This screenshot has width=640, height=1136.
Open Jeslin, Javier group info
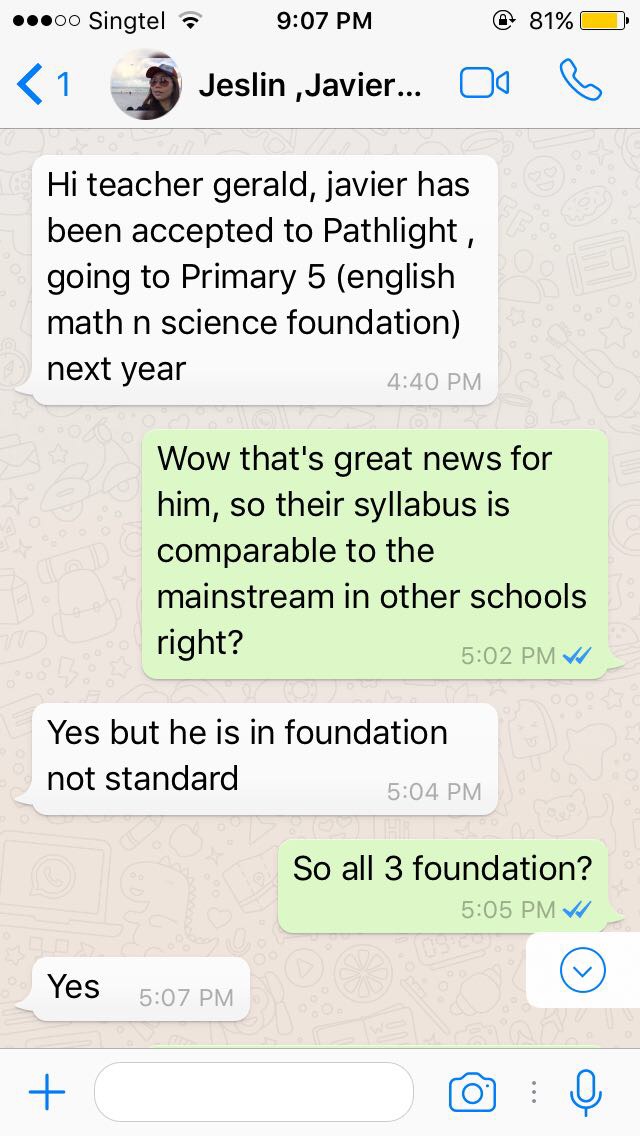310,85
